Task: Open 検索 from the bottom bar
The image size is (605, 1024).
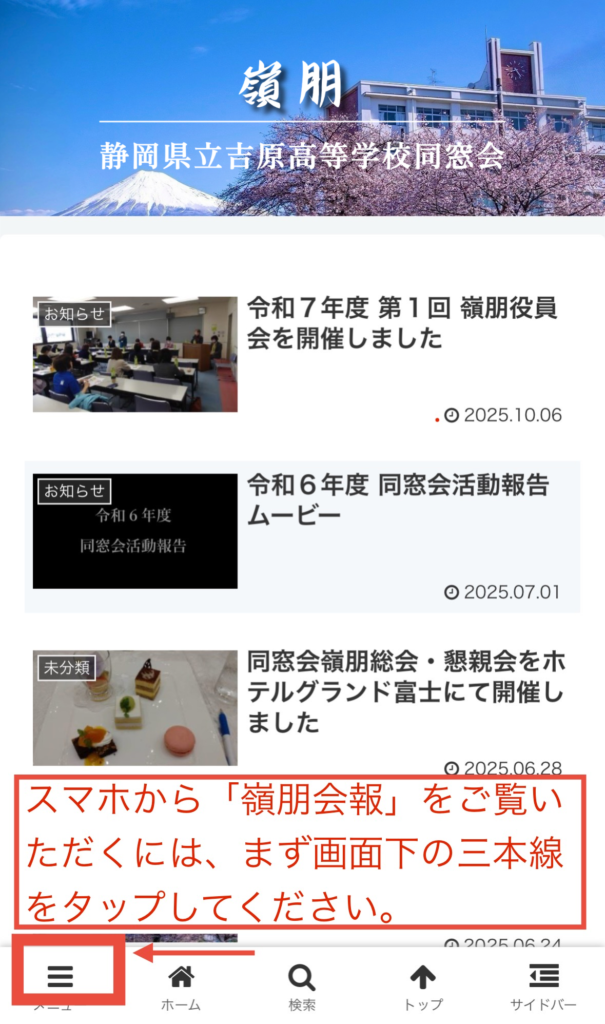Action: (302, 985)
